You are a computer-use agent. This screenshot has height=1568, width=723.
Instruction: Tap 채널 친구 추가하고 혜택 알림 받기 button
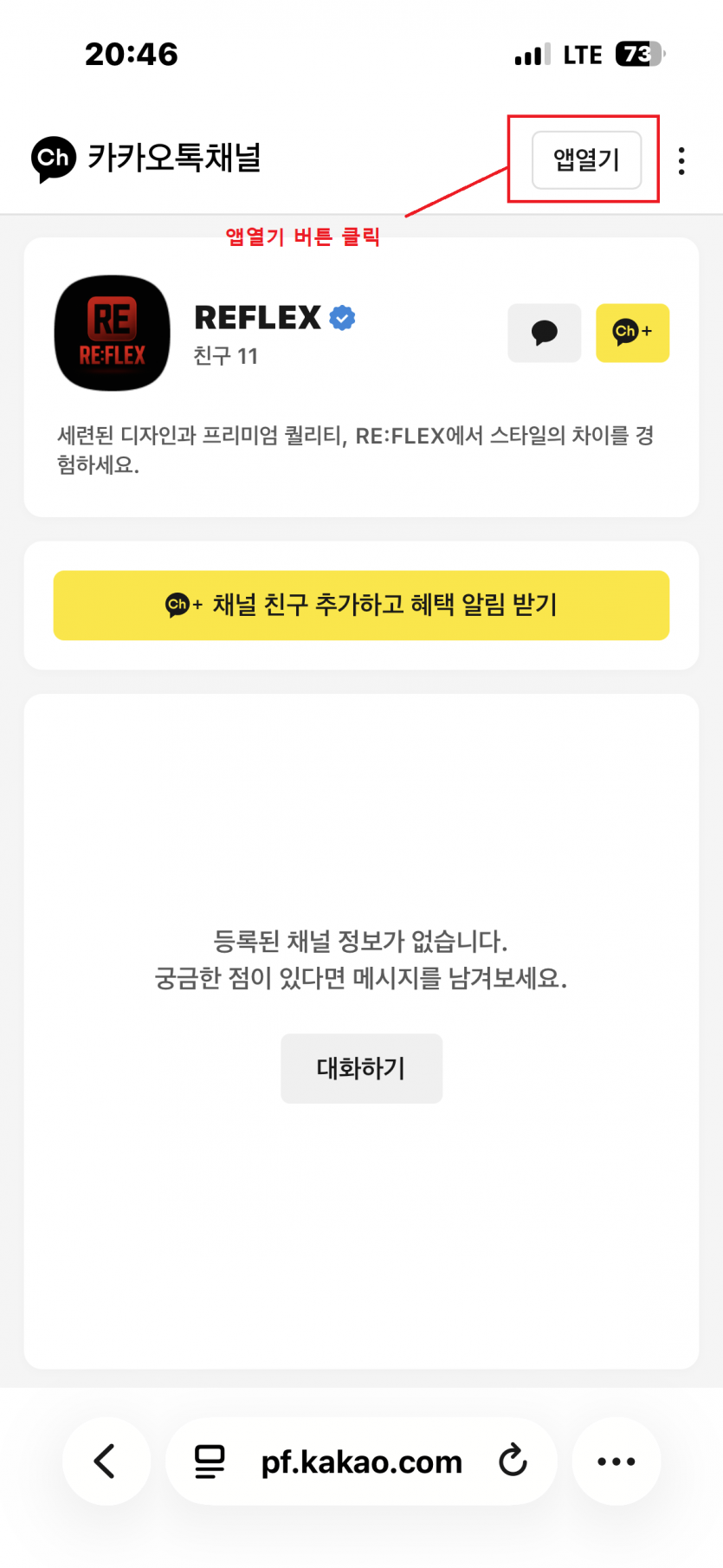(x=361, y=605)
